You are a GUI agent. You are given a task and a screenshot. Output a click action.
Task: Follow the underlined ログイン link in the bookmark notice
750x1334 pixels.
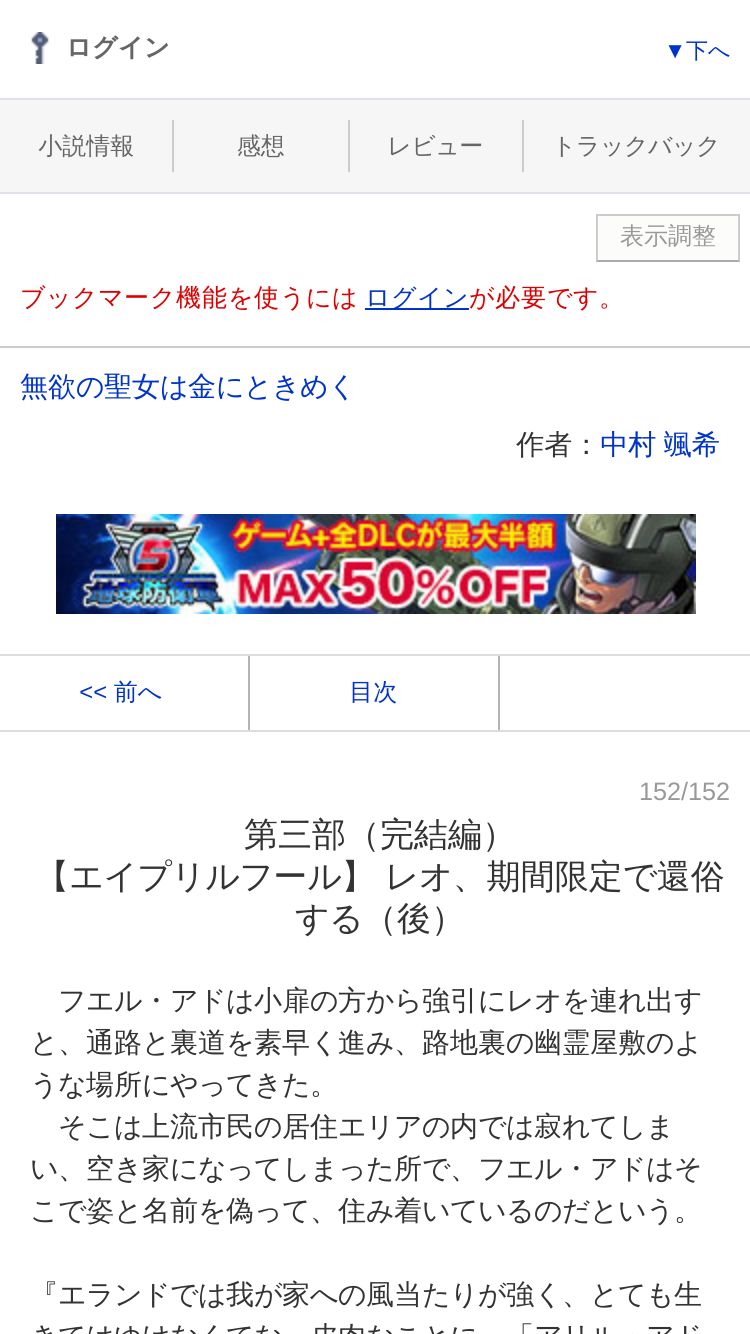(x=417, y=298)
